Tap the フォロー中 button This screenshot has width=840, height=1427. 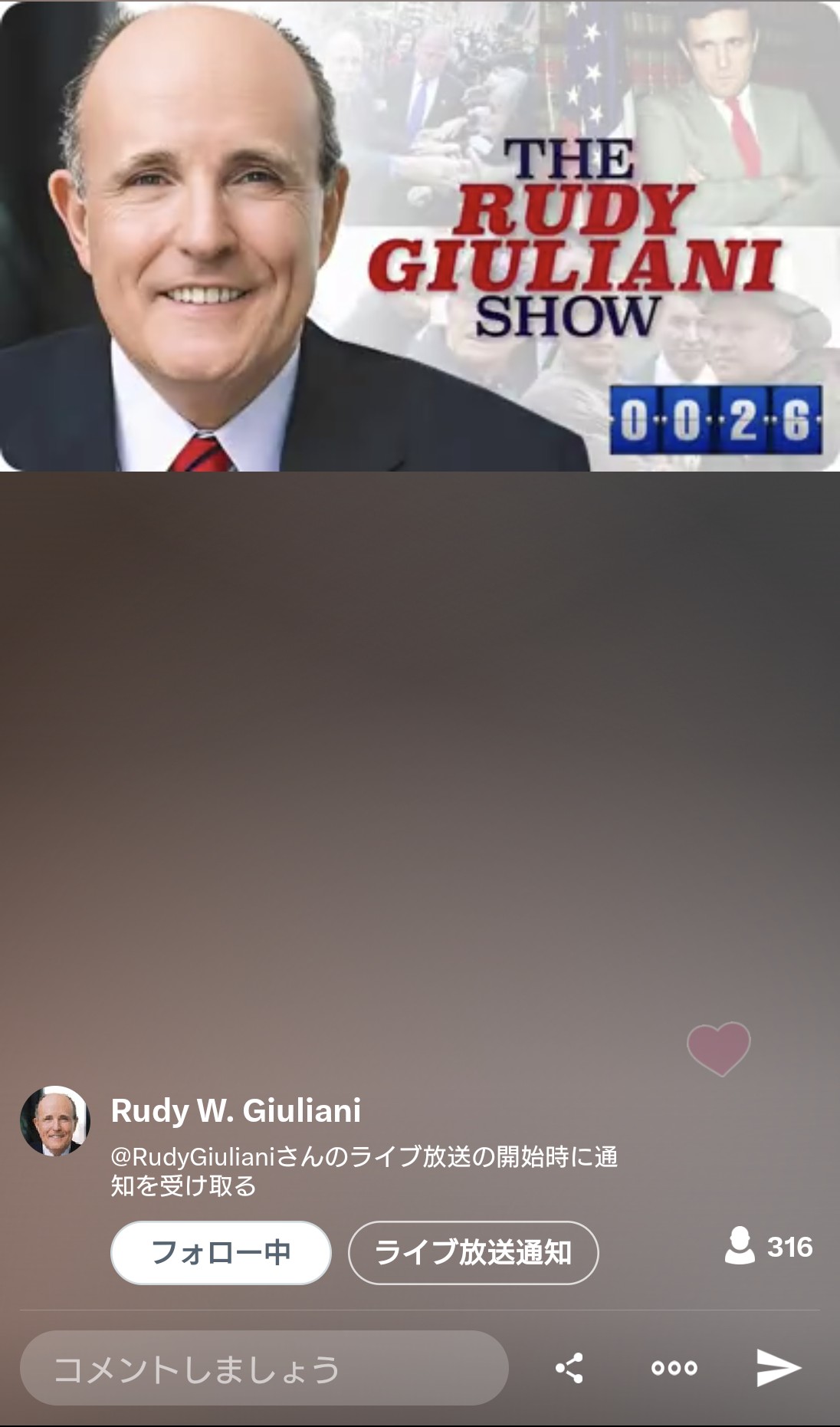[x=221, y=1252]
